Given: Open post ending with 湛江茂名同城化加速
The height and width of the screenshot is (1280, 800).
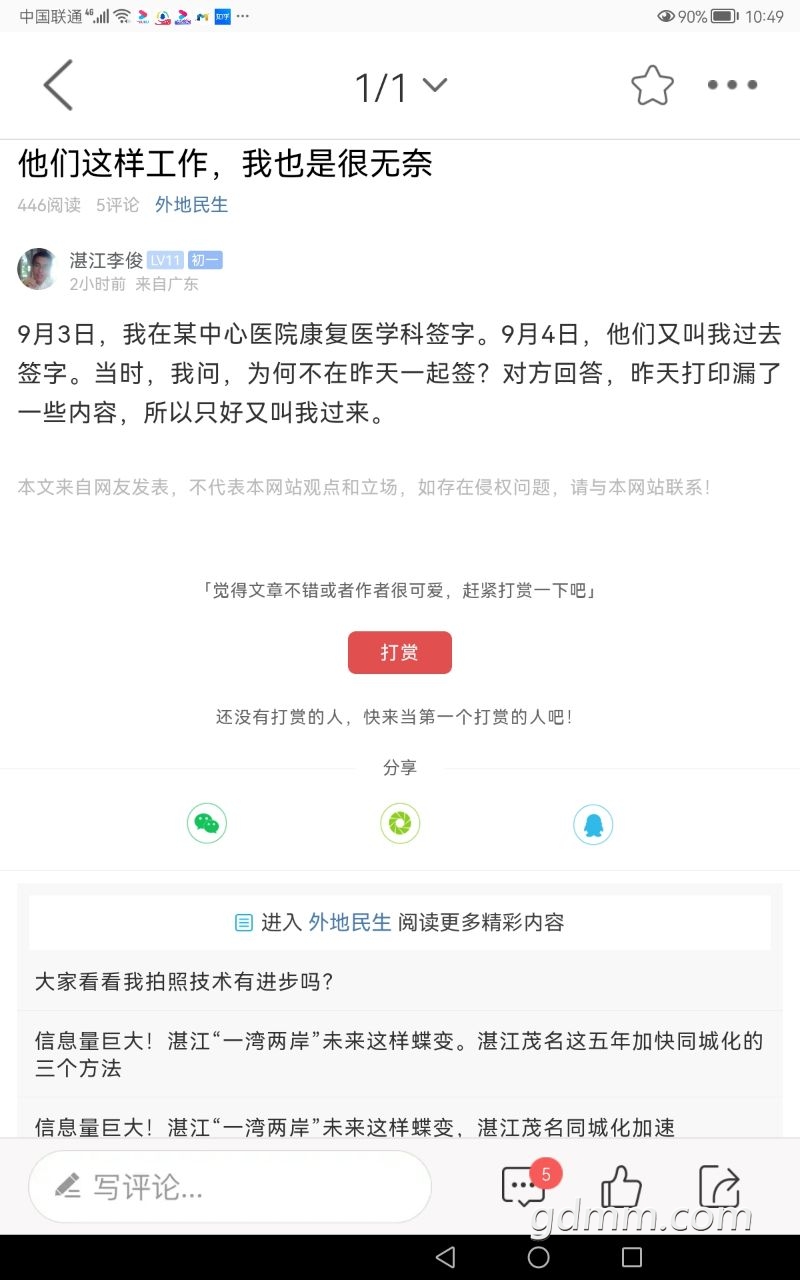Looking at the screenshot, I should click(x=355, y=1127).
